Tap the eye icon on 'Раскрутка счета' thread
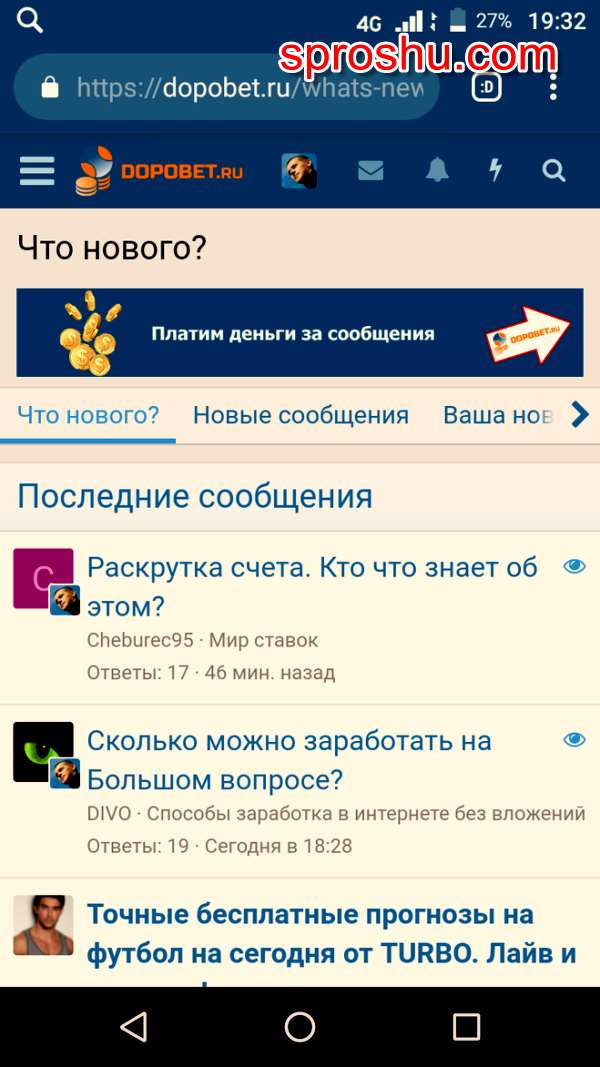600x1067 pixels. point(574,567)
